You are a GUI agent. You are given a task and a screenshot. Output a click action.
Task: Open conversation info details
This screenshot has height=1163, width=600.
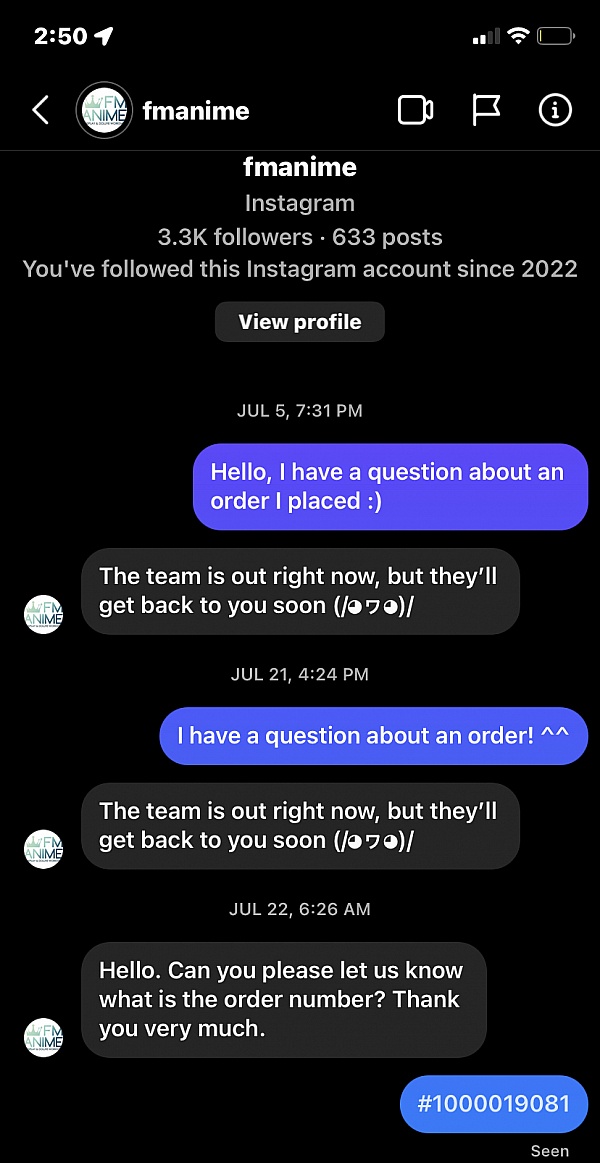coord(554,110)
